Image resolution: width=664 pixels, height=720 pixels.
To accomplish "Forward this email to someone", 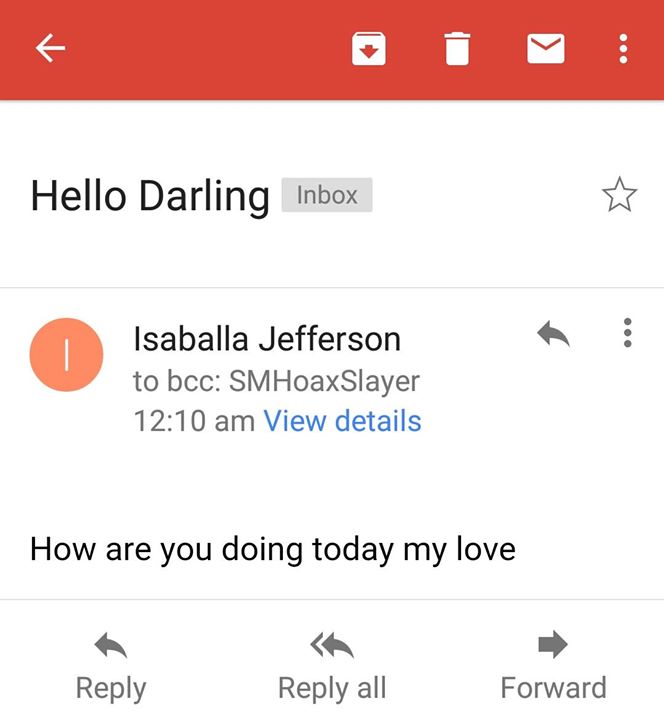I will (553, 668).
